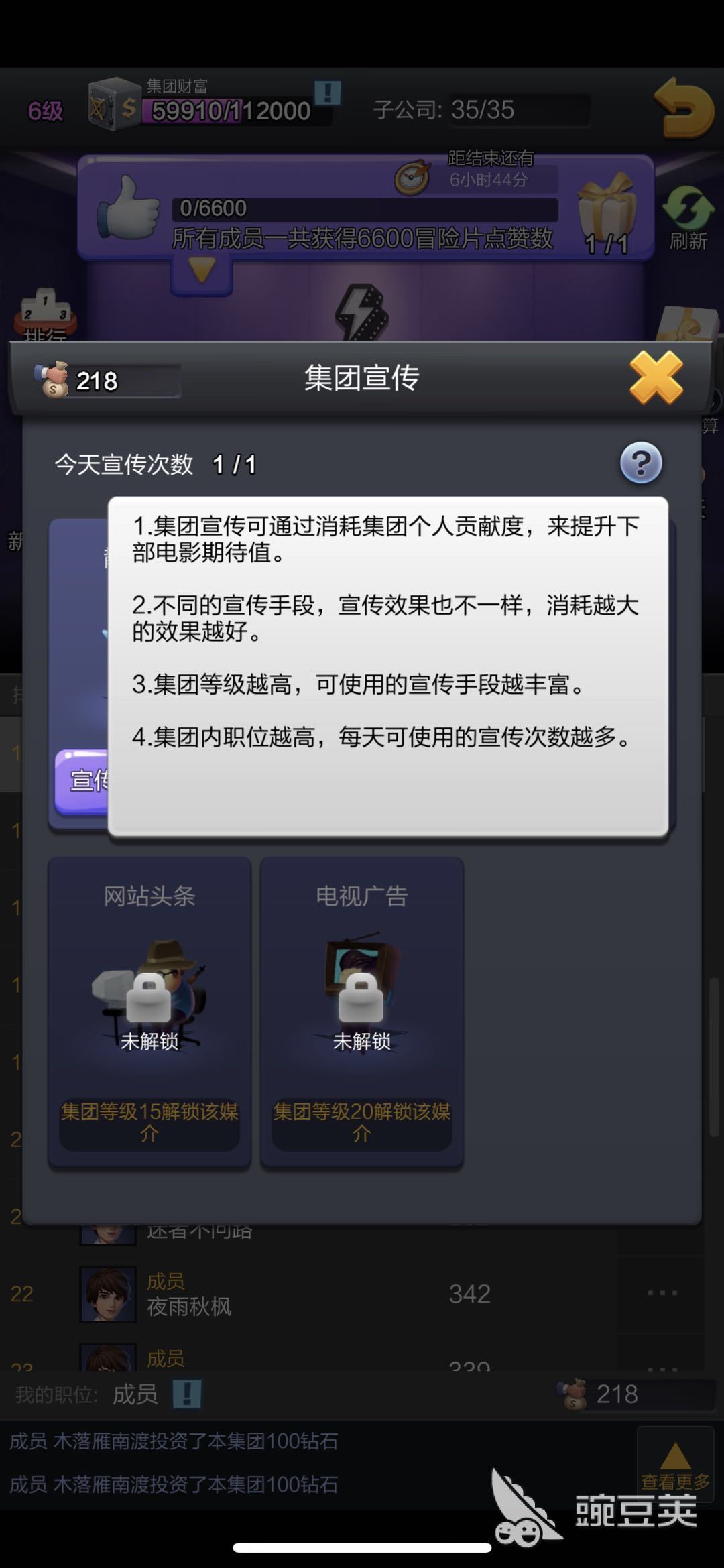Tap the info icon beside 我的职位

187,1394
